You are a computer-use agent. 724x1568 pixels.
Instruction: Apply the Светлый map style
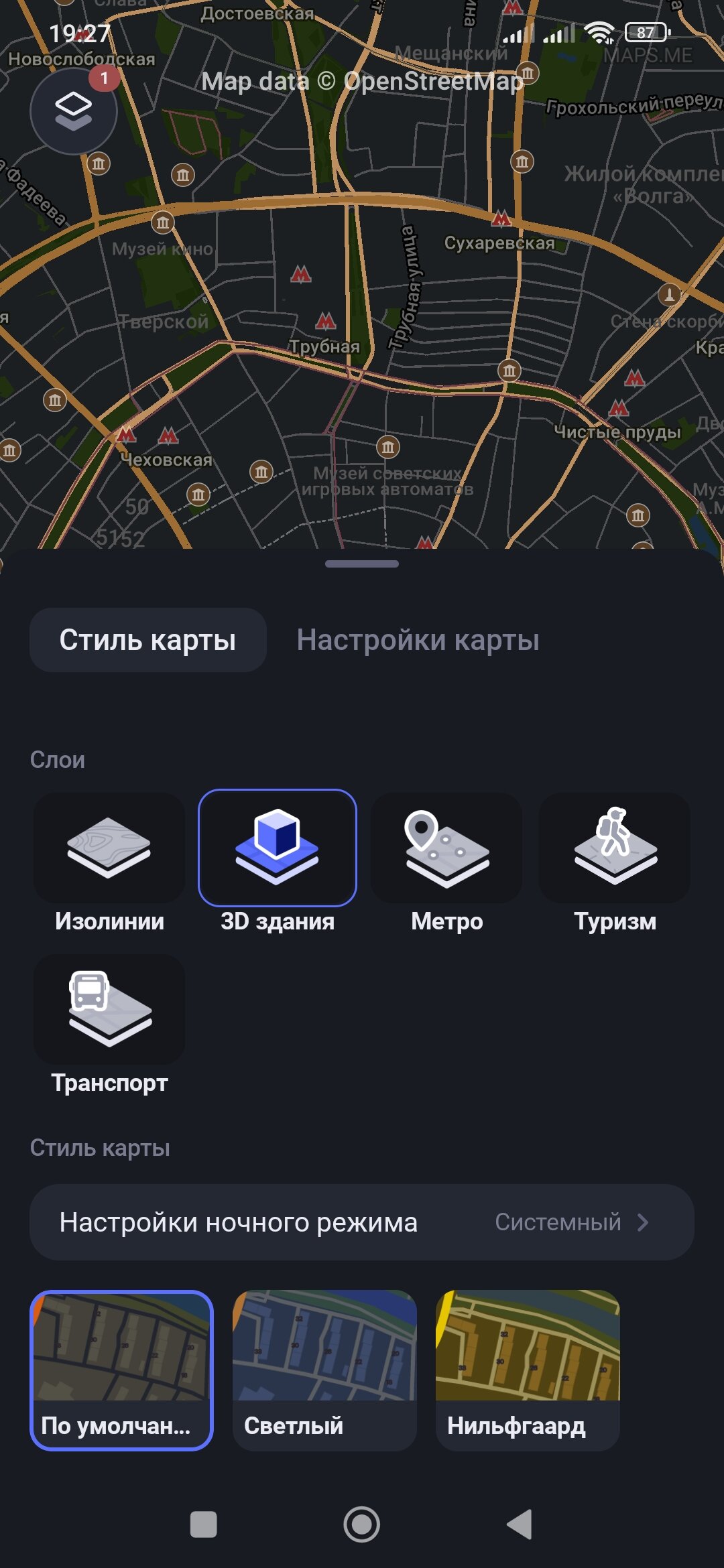pyautogui.click(x=324, y=1370)
